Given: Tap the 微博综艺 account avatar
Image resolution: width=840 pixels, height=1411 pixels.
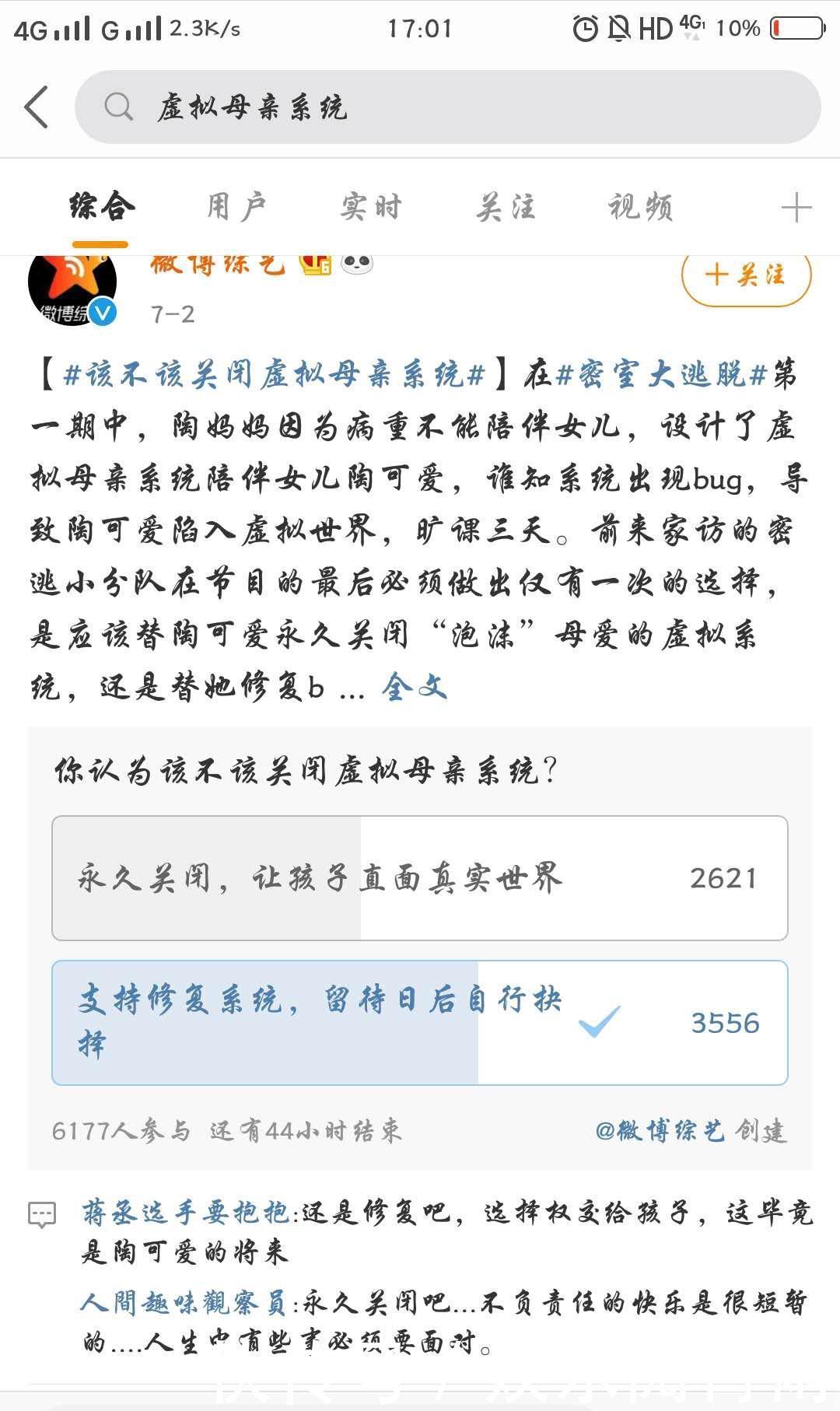Looking at the screenshot, I should tap(72, 284).
